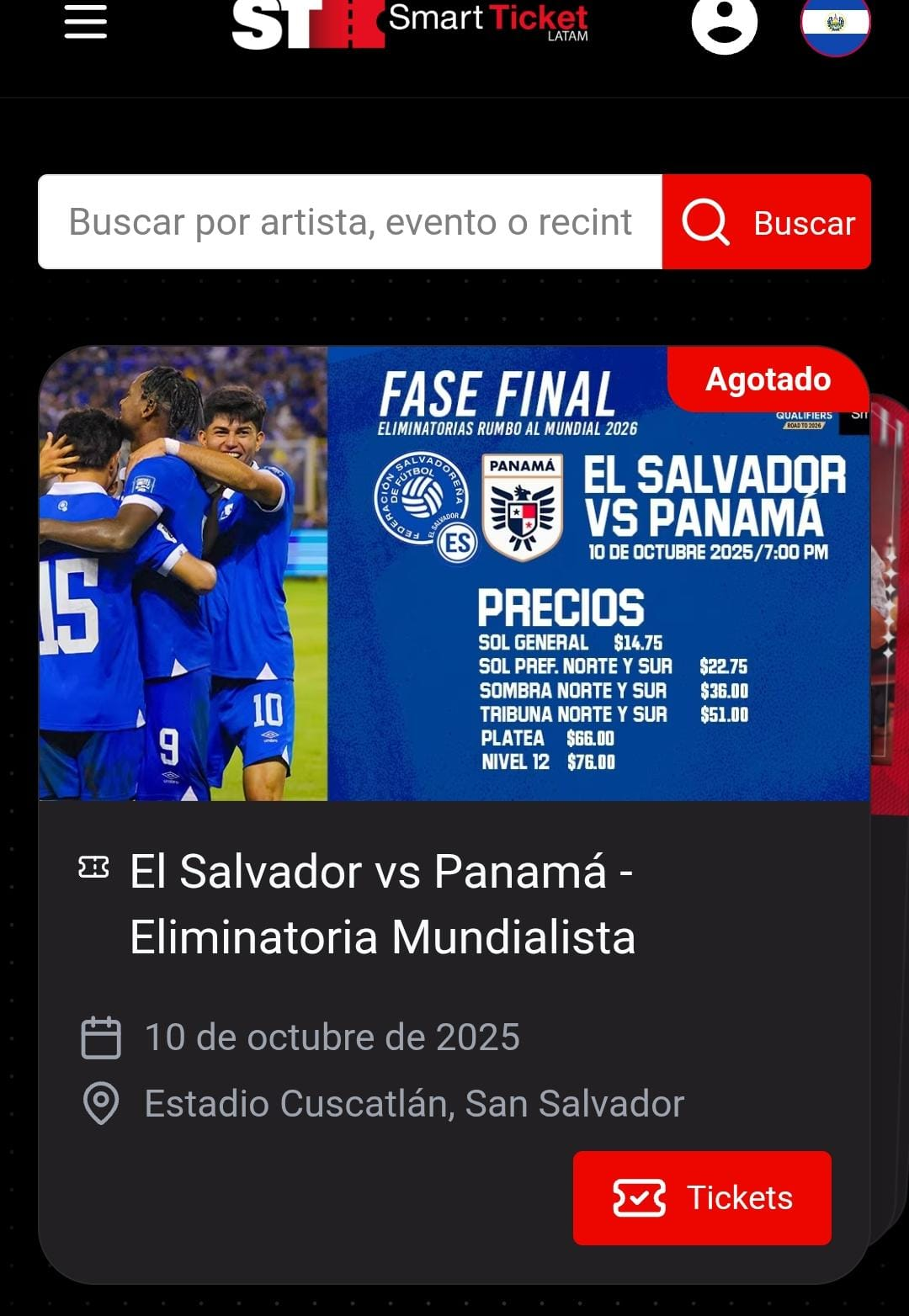This screenshot has height=1316, width=909.
Task: Open the user account profile icon
Action: pyautogui.click(x=724, y=24)
